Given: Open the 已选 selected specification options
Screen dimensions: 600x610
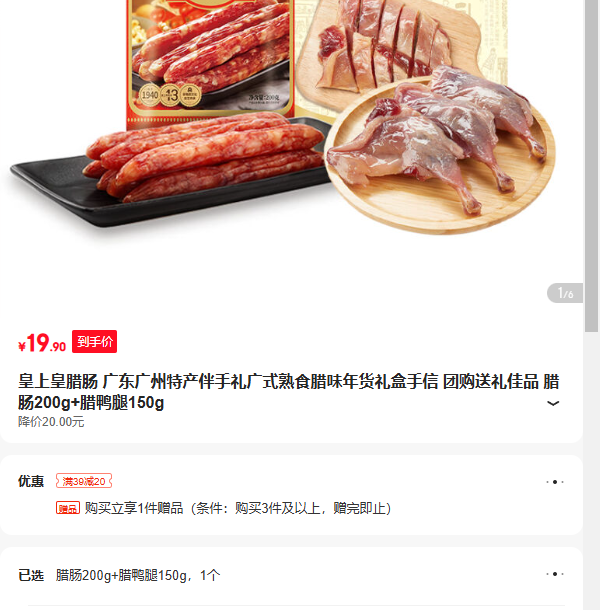Looking at the screenshot, I should [x=555, y=574].
